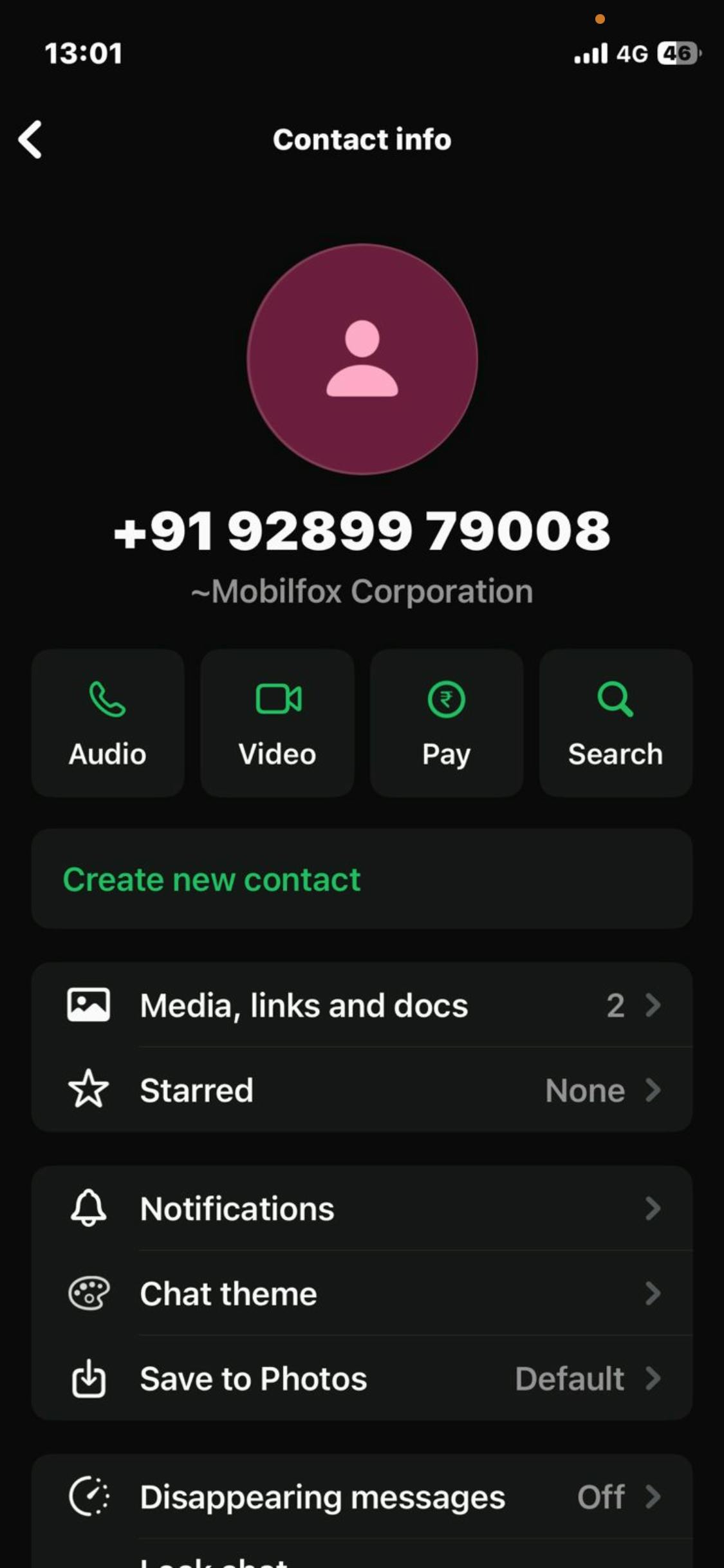This screenshot has height=1568, width=724.
Task: Go back from Contact info
Action: click(x=30, y=139)
